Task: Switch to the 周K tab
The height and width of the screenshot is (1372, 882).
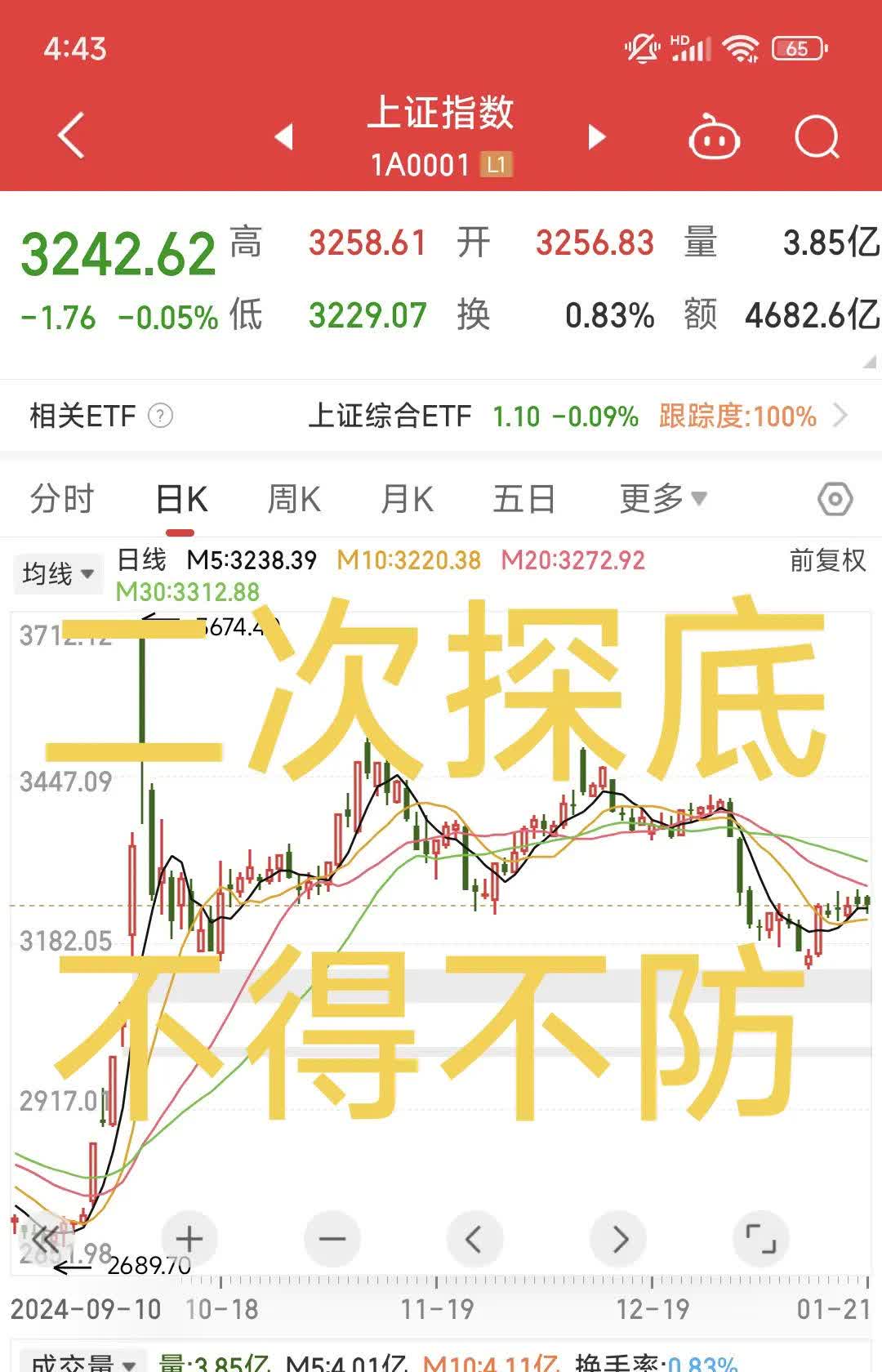Action: tap(294, 499)
